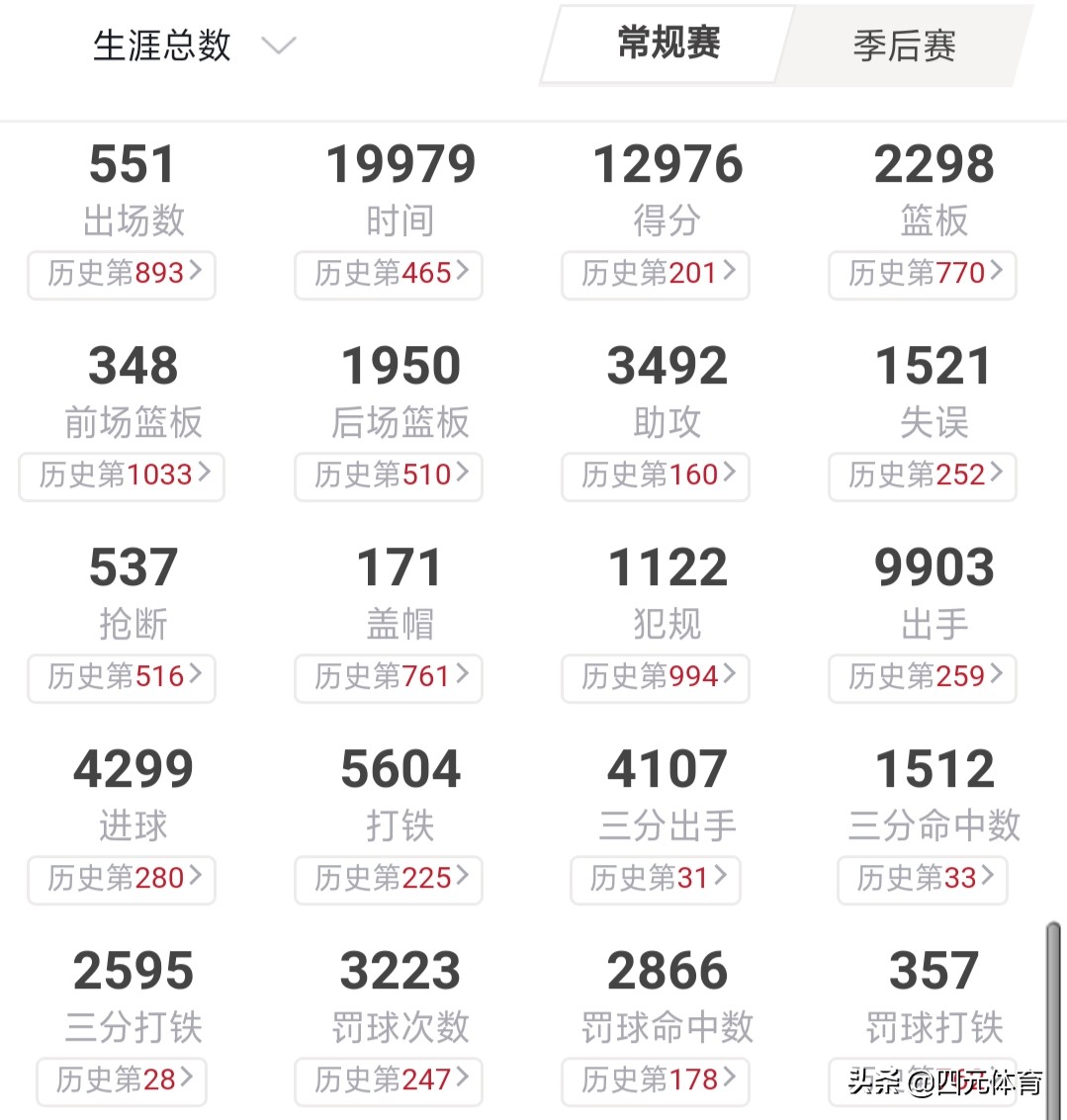Expand 历史第510 under 后场篮板
This screenshot has width=1067, height=1120.
(388, 476)
